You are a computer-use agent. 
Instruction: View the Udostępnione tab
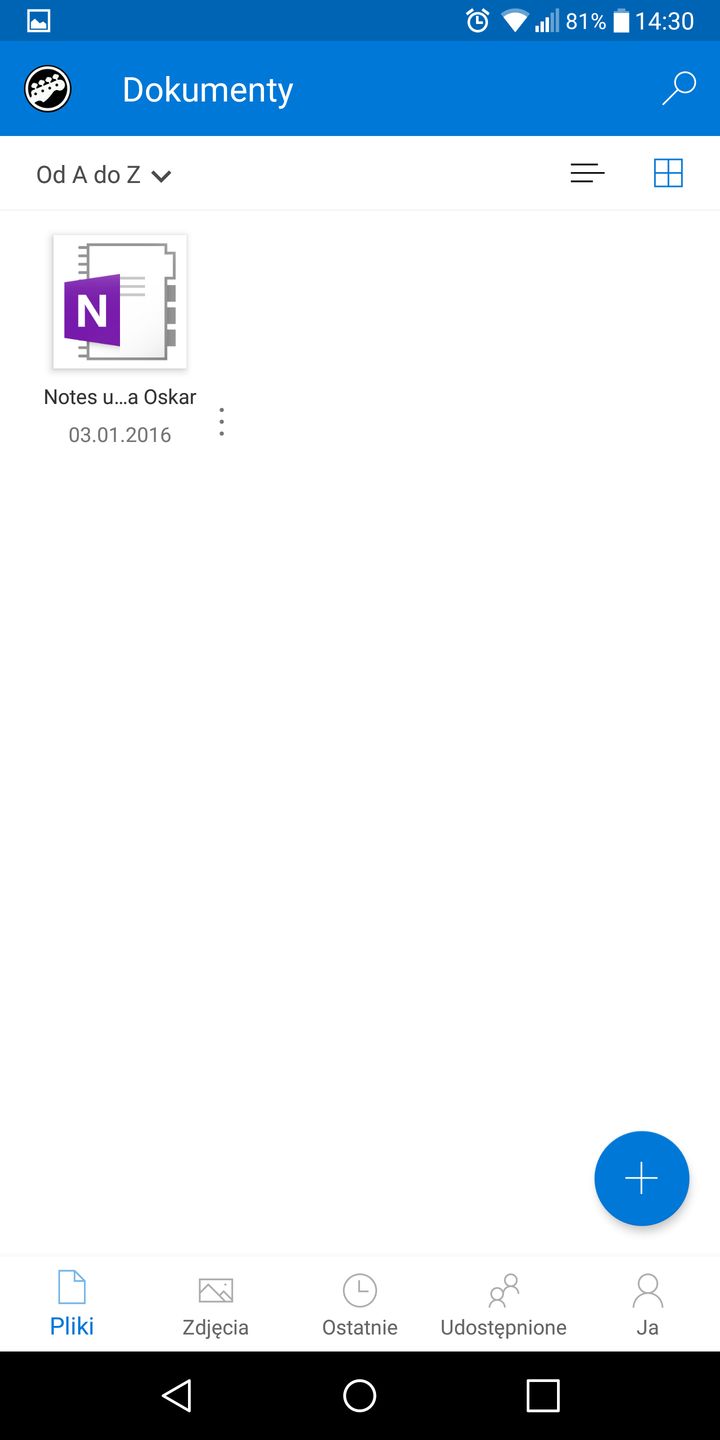click(x=503, y=1303)
